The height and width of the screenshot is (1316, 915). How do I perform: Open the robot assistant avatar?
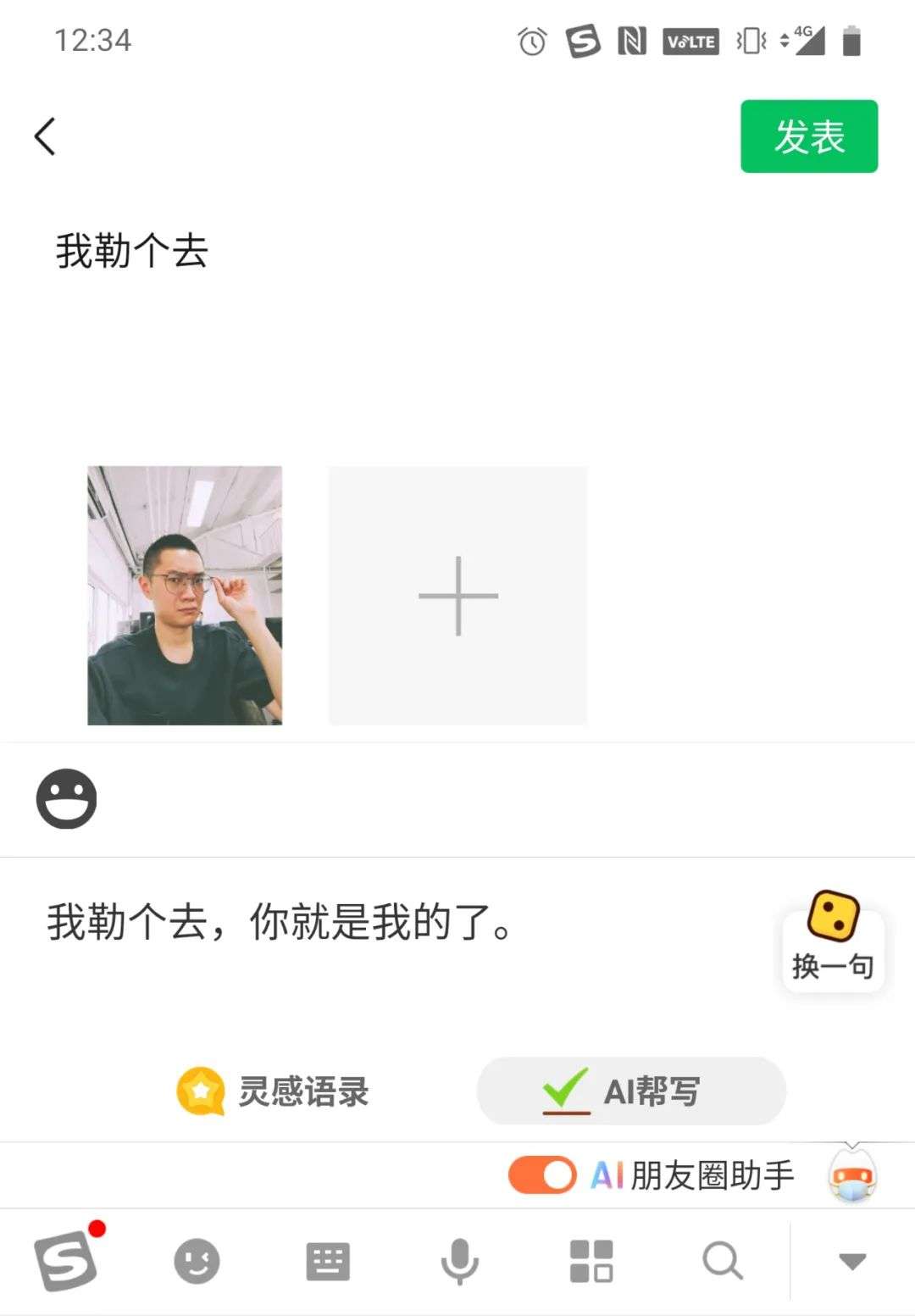point(852,1175)
